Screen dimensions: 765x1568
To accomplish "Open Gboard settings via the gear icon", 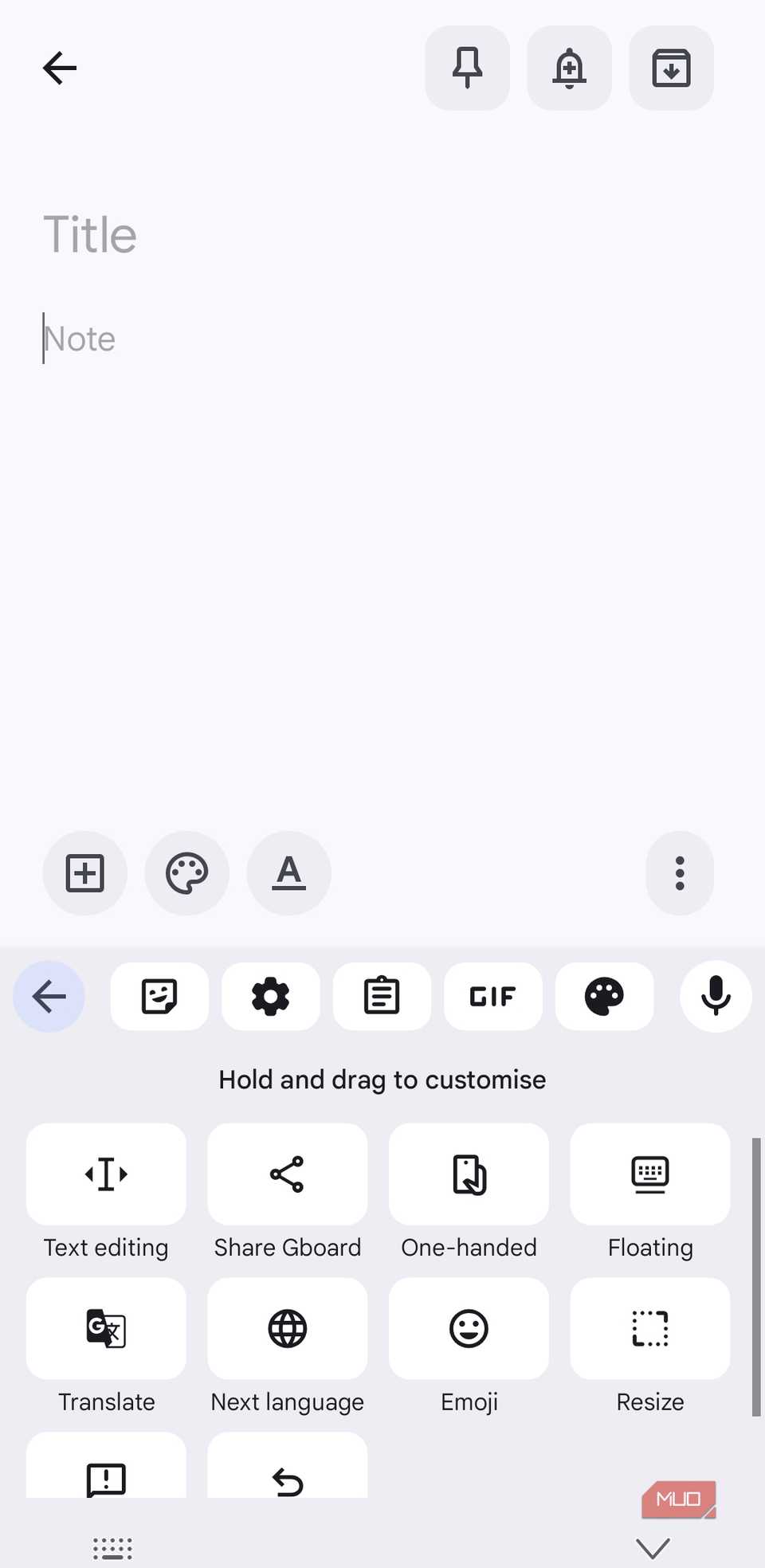I will (271, 997).
